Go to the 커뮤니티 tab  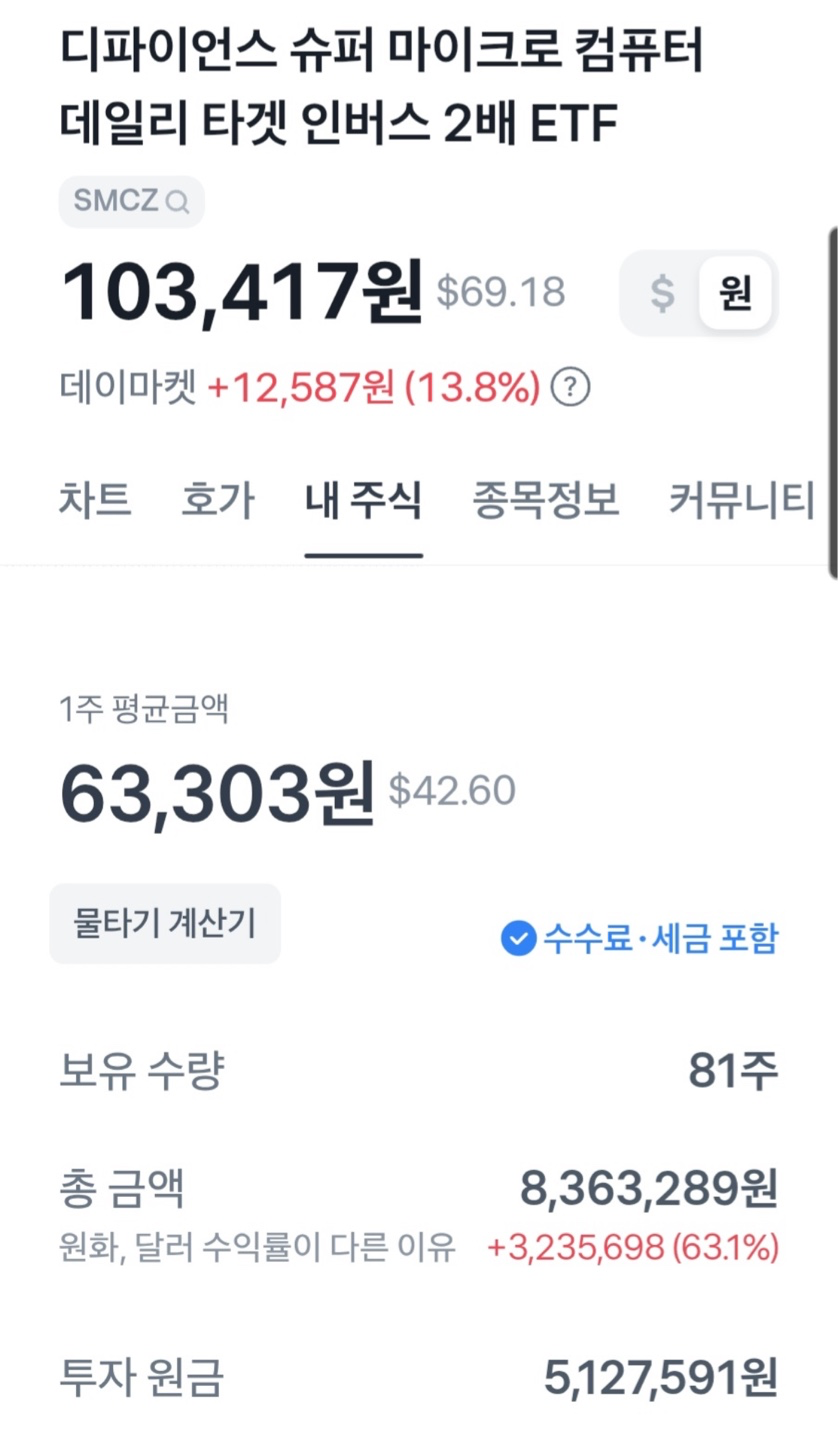pos(742,500)
